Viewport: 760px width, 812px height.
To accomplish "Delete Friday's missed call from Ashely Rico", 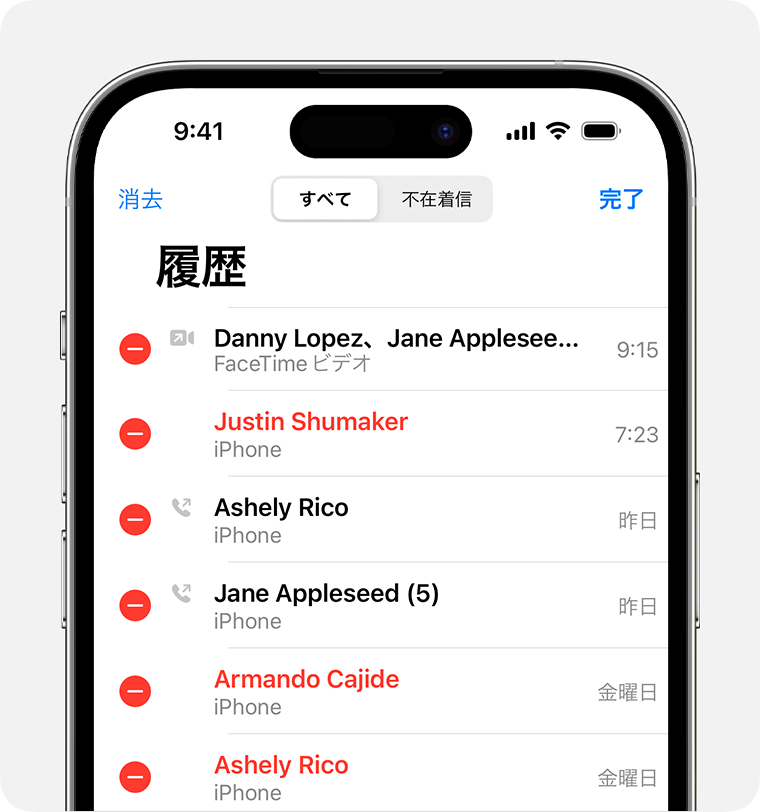I will tap(135, 777).
